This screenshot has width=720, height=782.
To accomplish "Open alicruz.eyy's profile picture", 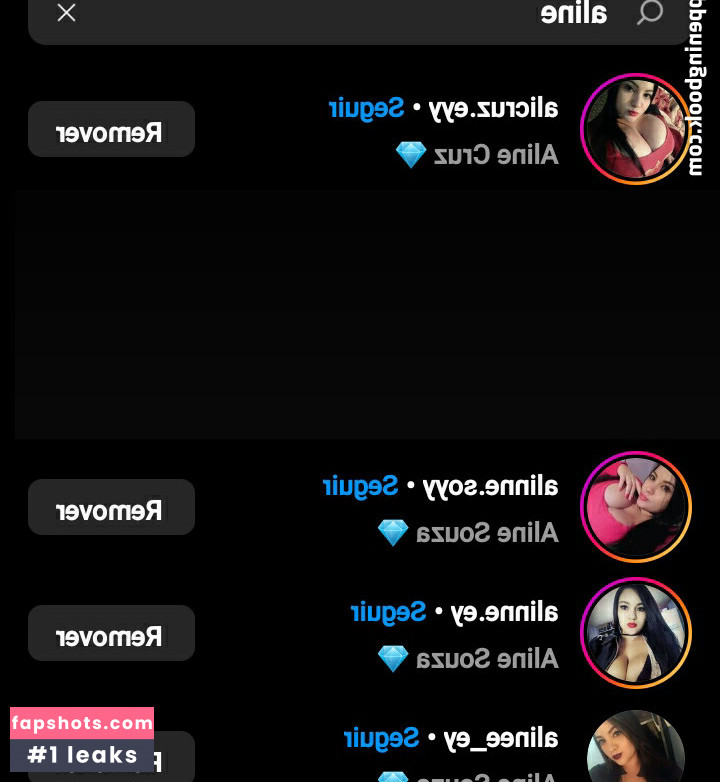I will [x=635, y=129].
